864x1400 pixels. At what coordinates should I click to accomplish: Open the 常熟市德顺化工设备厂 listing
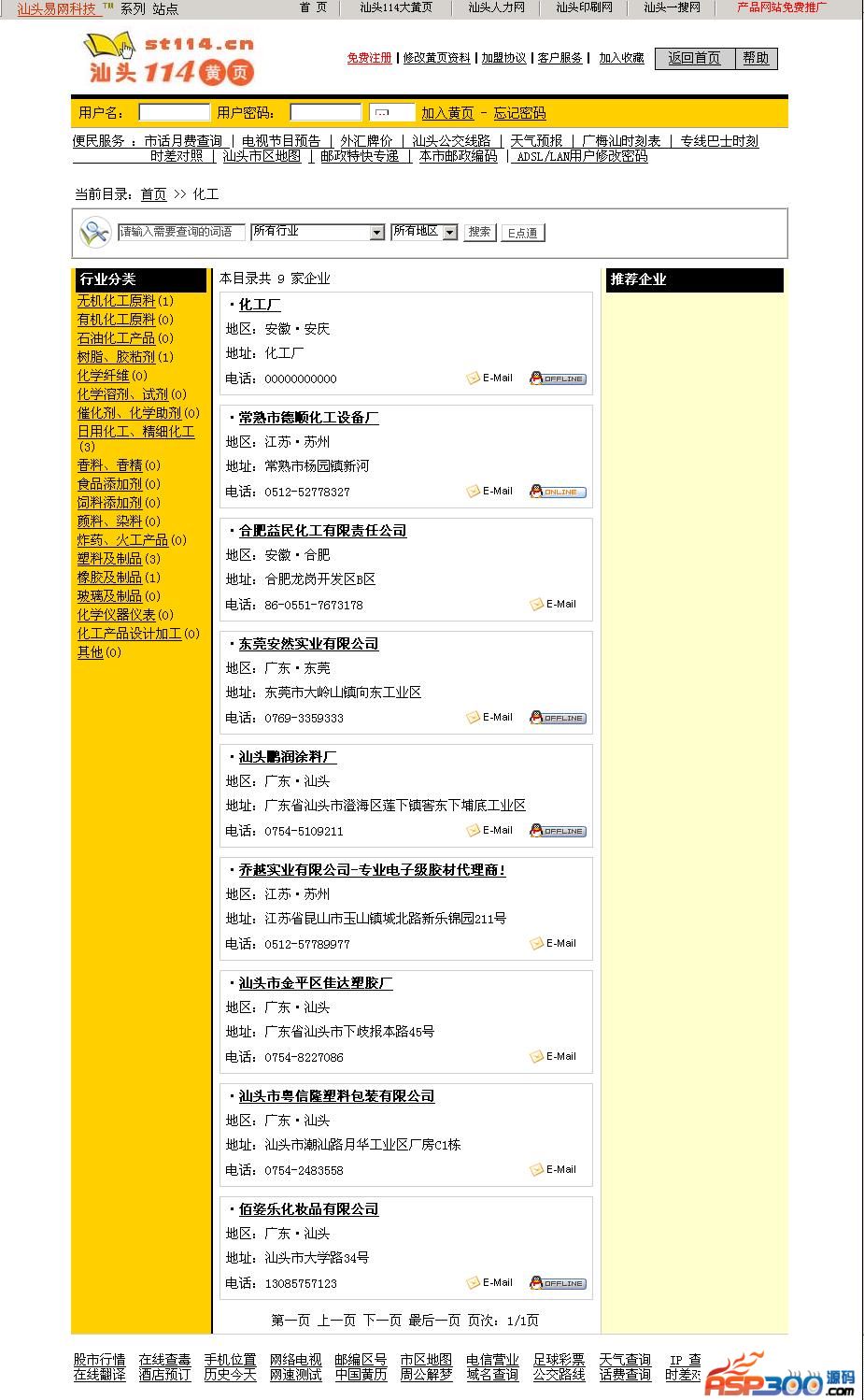point(308,418)
